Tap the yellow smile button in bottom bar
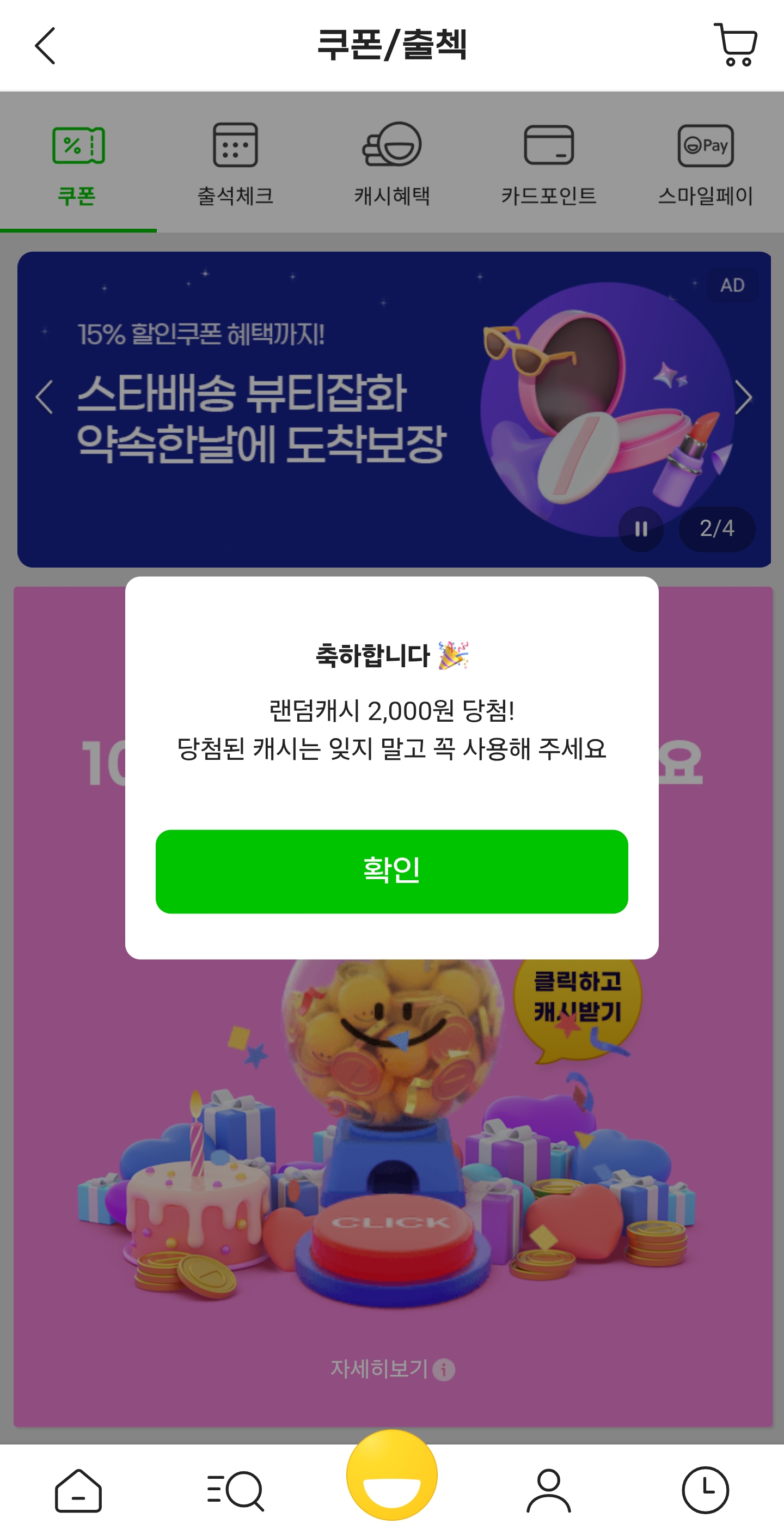 pos(391,1474)
